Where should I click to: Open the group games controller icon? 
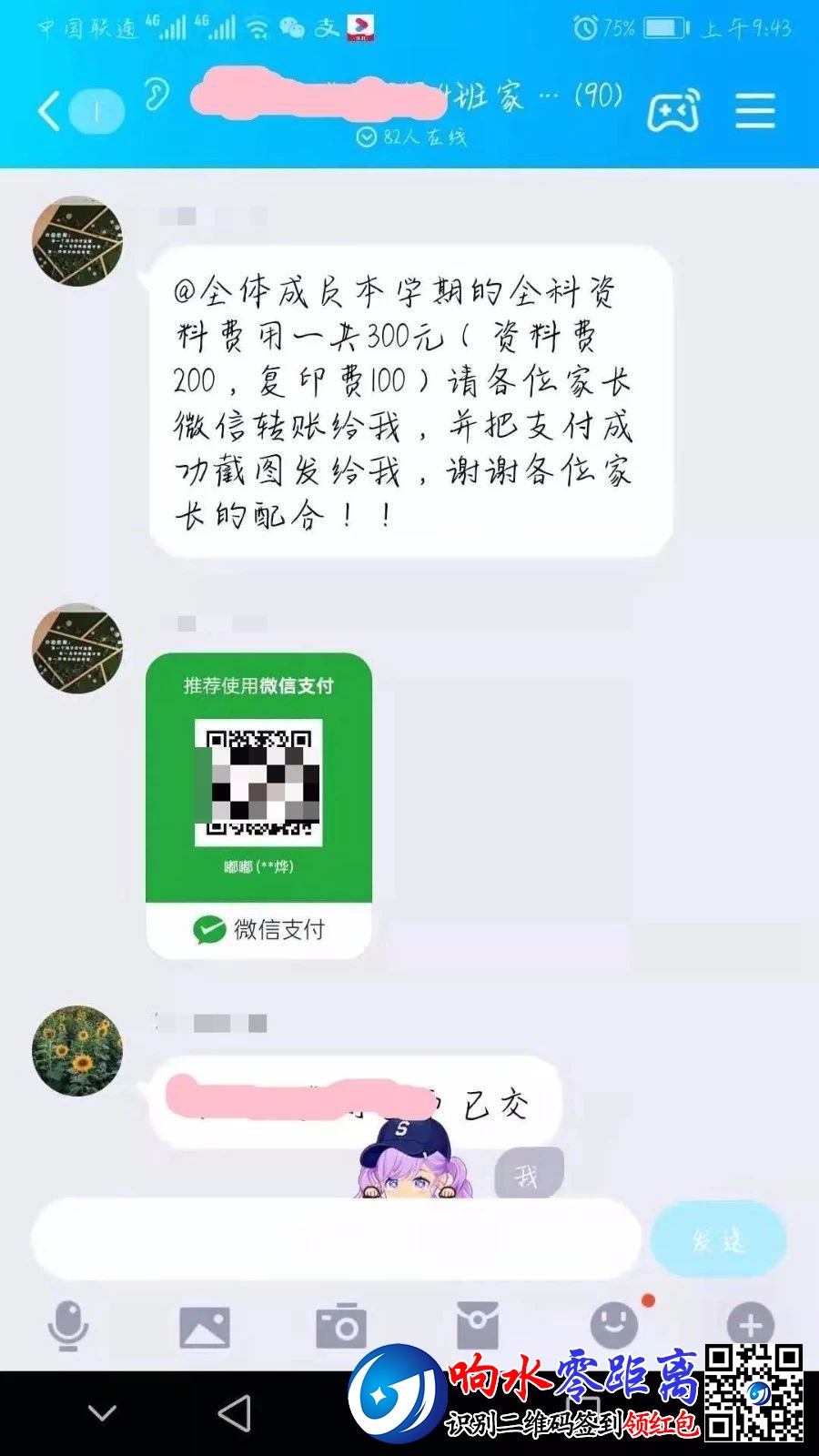(x=673, y=111)
